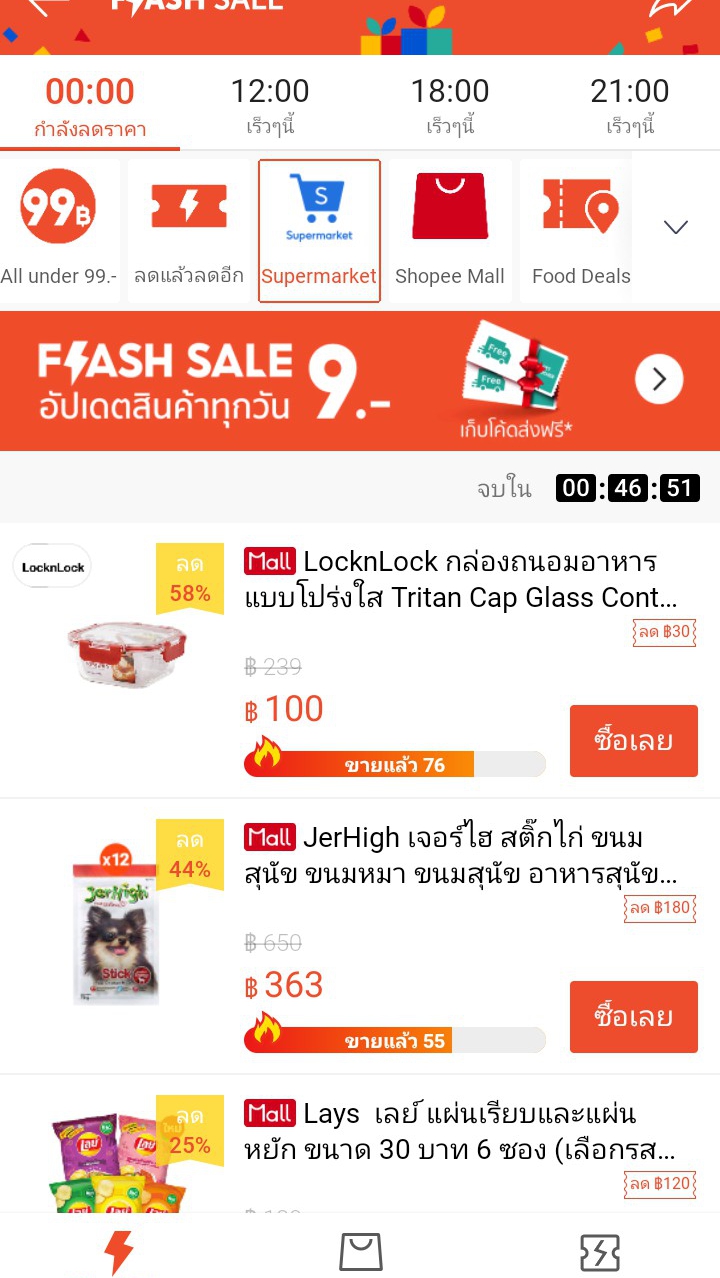720x1278 pixels.
Task: Open the shopping bag tab at bottom
Action: [x=360, y=1251]
